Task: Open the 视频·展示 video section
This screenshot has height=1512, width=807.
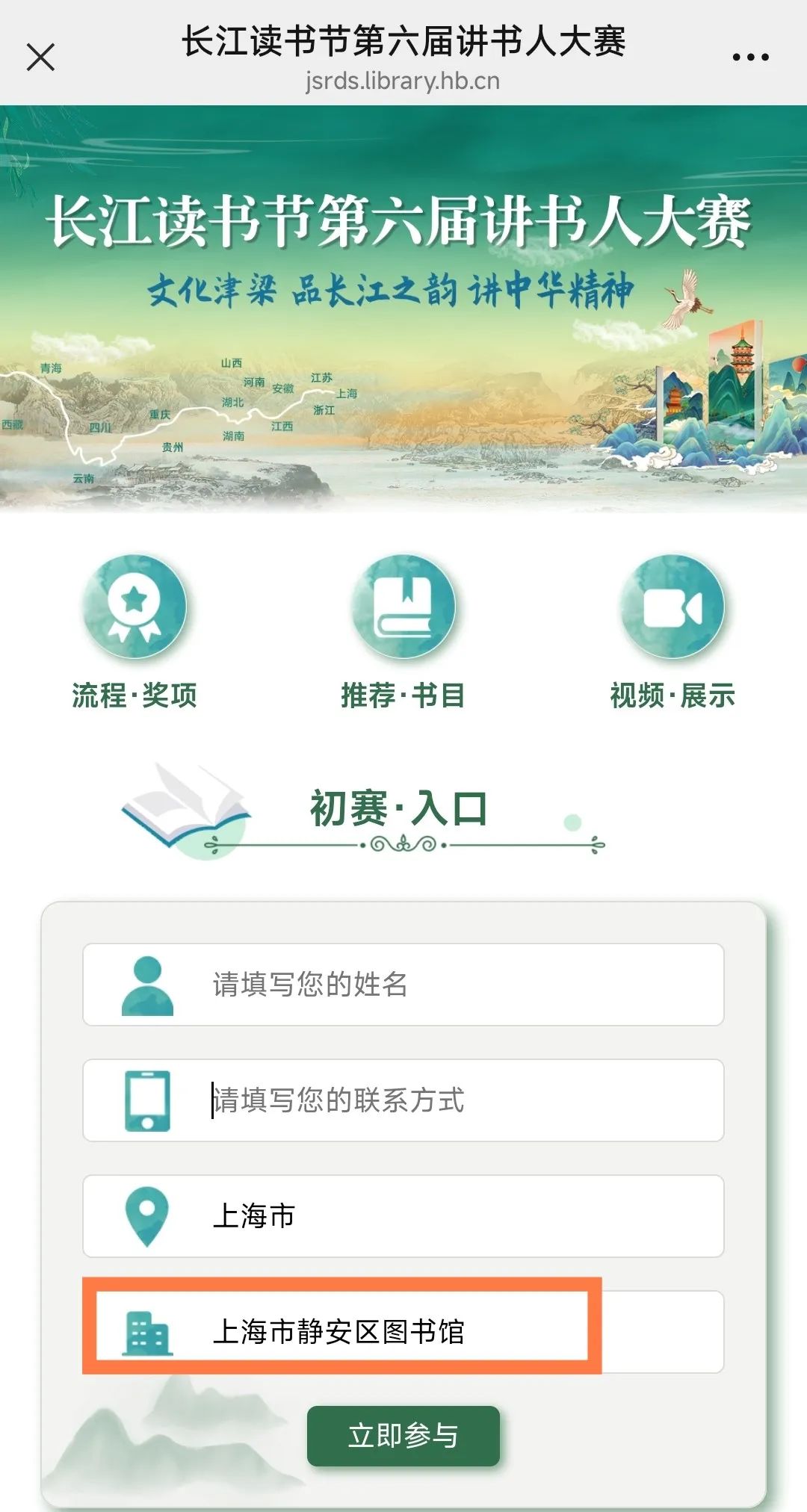Action: click(x=672, y=631)
